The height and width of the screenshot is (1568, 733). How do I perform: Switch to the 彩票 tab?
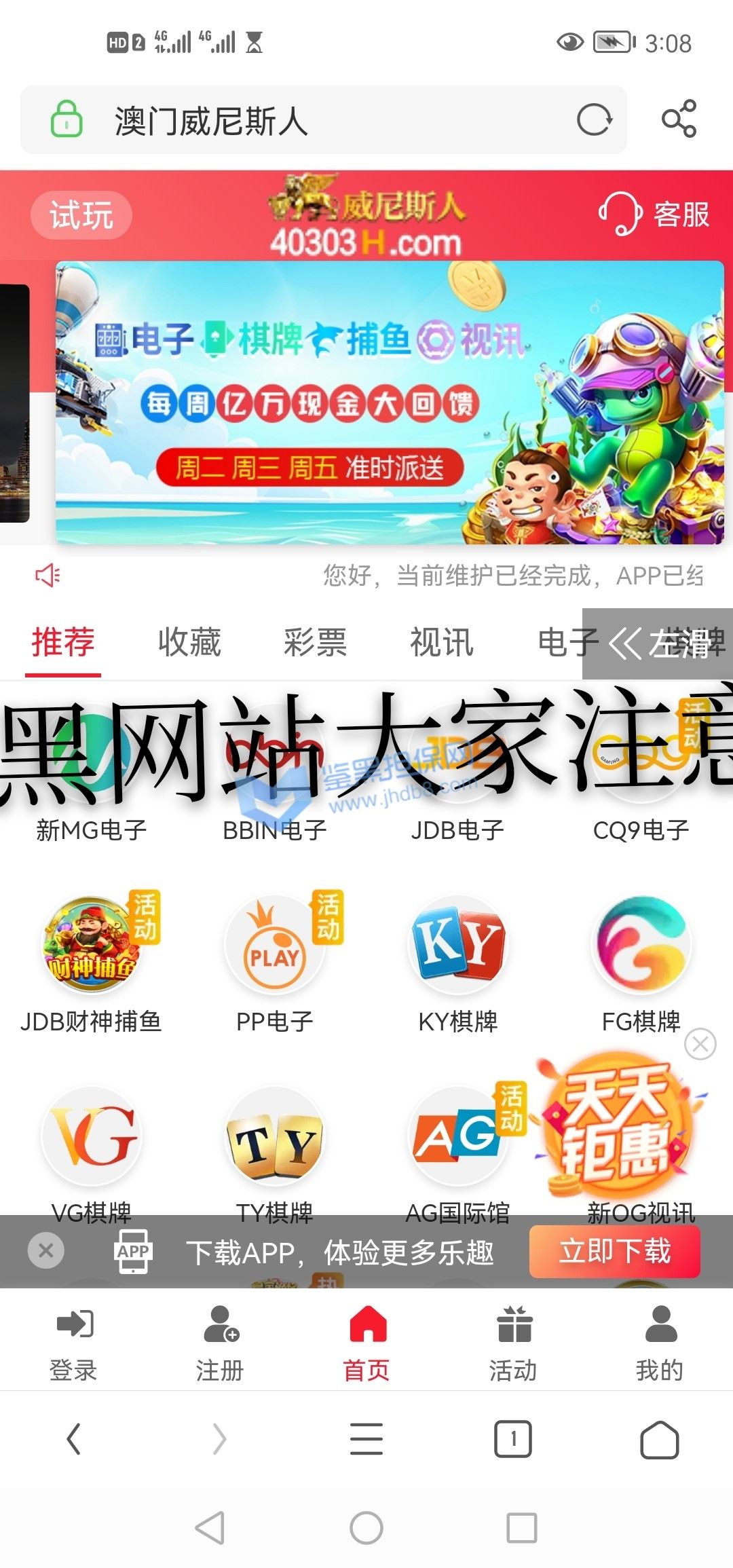(316, 642)
